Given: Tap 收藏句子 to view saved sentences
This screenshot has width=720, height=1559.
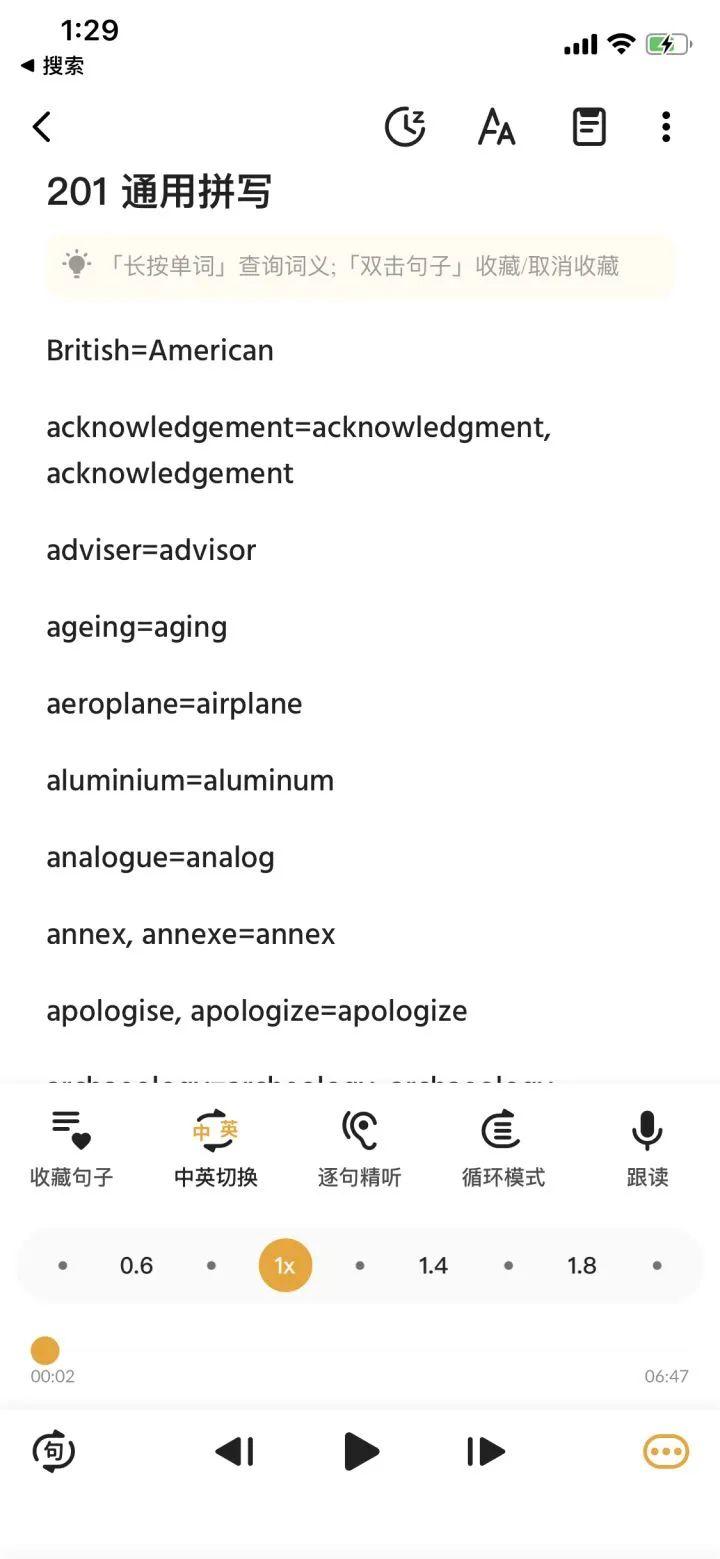Looking at the screenshot, I should click(x=71, y=1148).
